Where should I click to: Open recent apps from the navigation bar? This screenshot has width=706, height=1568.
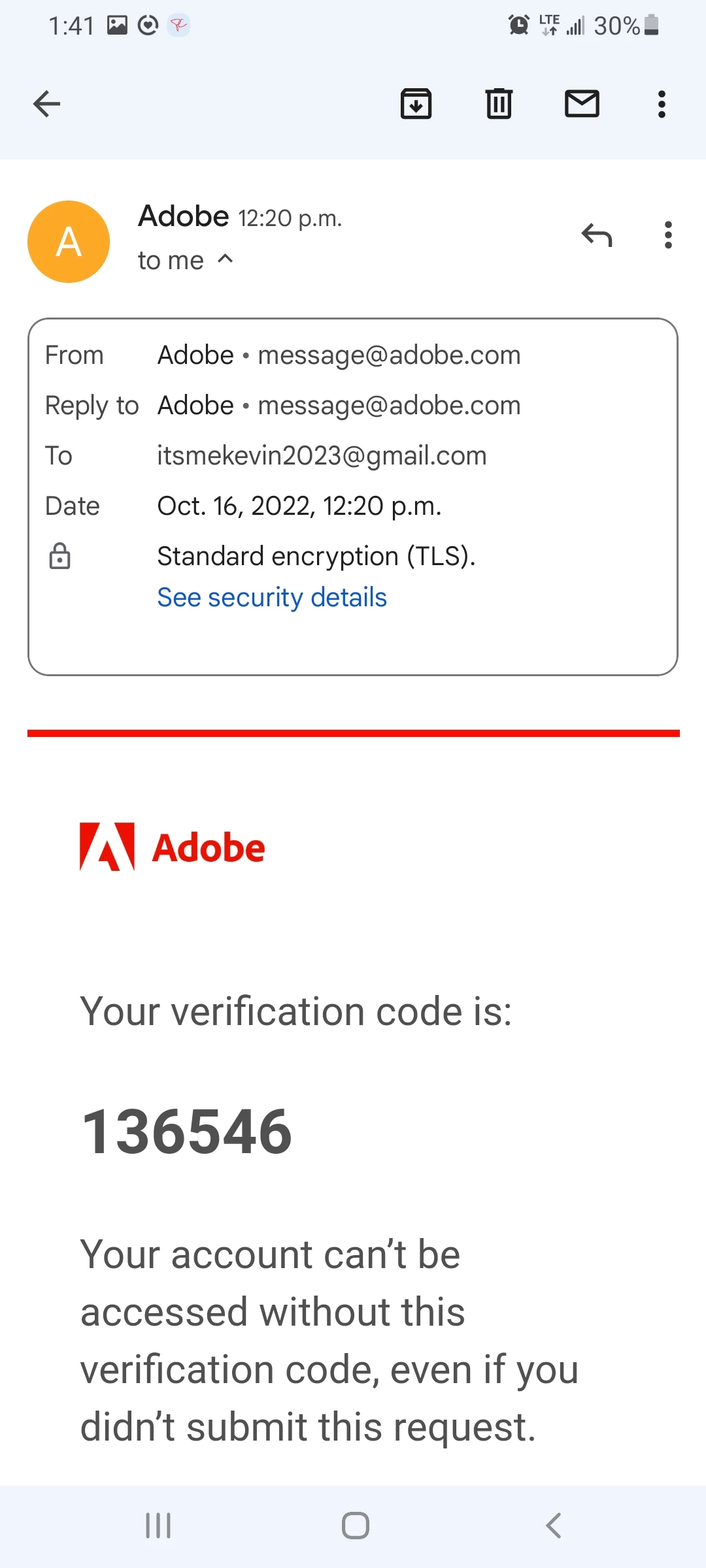tap(158, 1526)
